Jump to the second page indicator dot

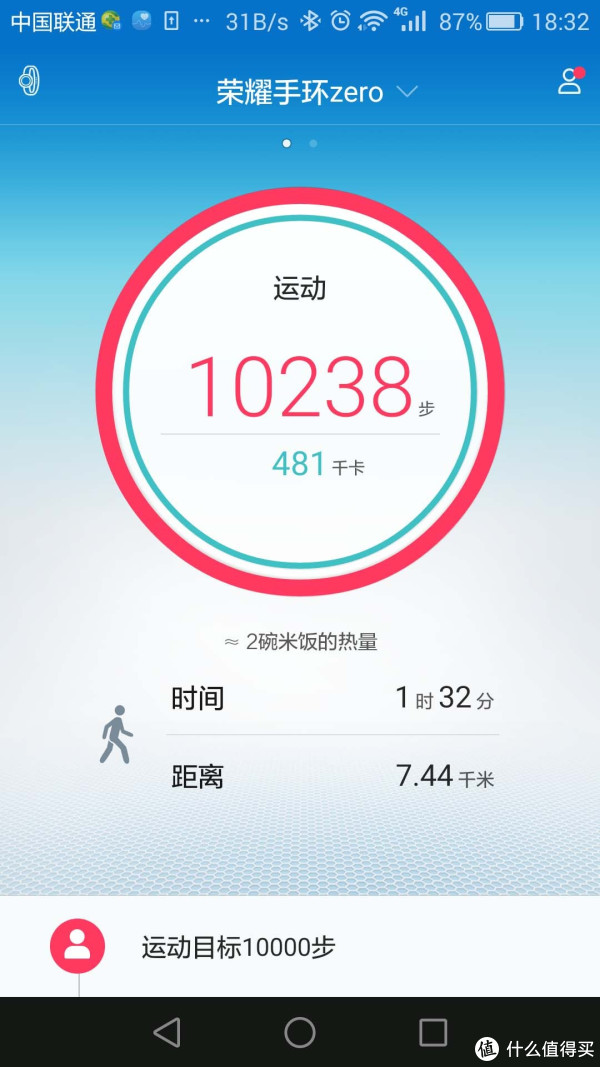point(313,143)
